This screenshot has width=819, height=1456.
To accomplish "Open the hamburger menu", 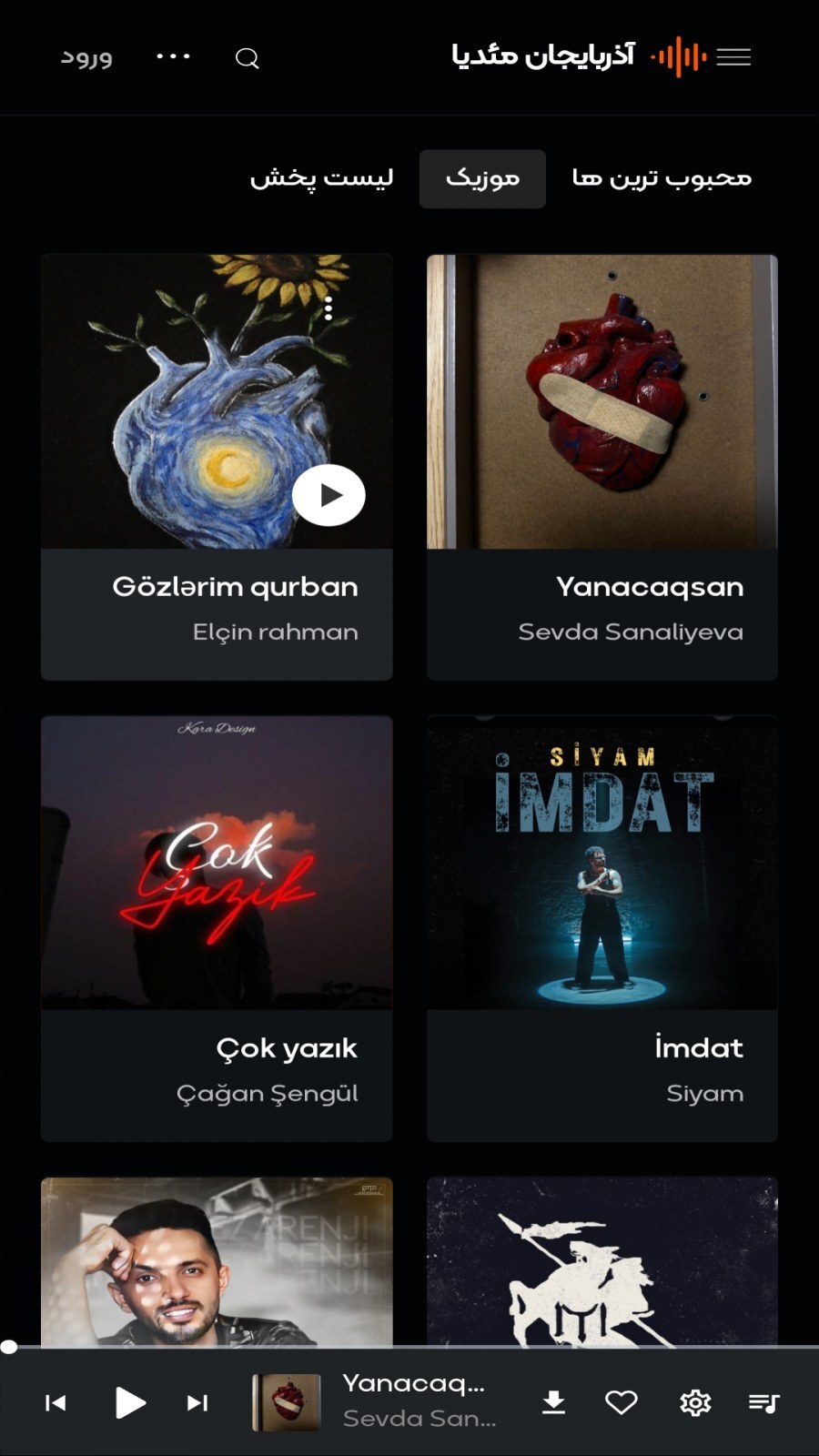I will [733, 57].
